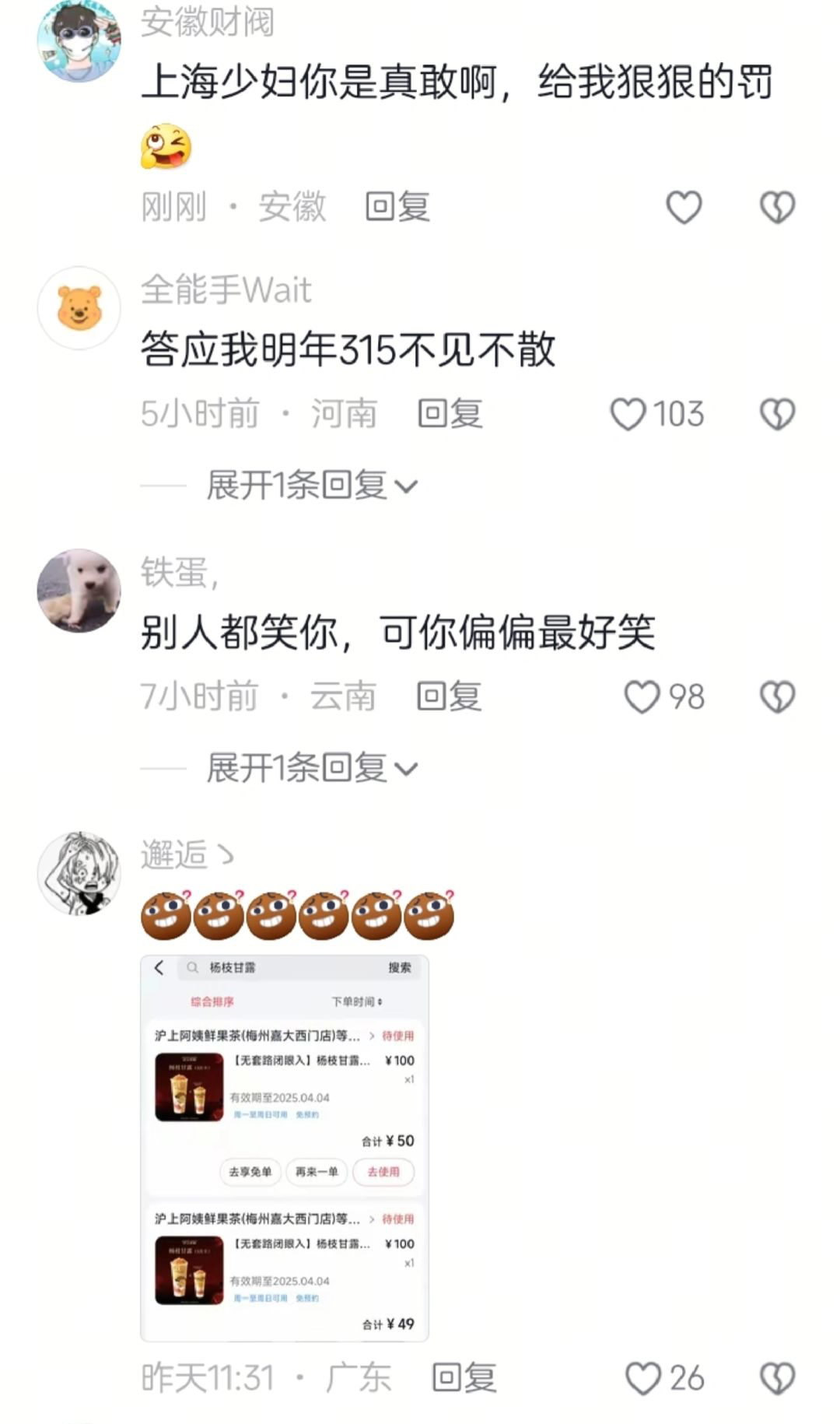Dislike 安徽财阀's comment

(777, 208)
